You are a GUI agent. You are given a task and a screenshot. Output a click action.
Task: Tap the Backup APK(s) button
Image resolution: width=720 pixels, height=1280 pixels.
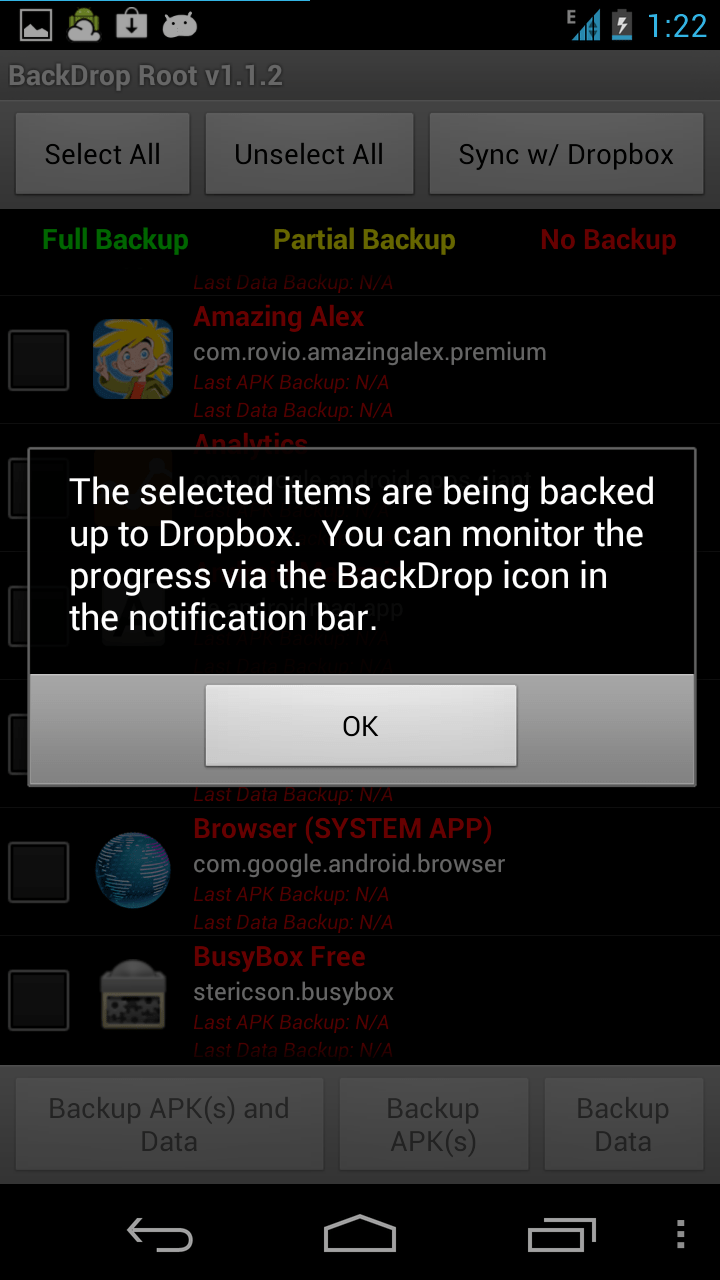pos(433,1124)
